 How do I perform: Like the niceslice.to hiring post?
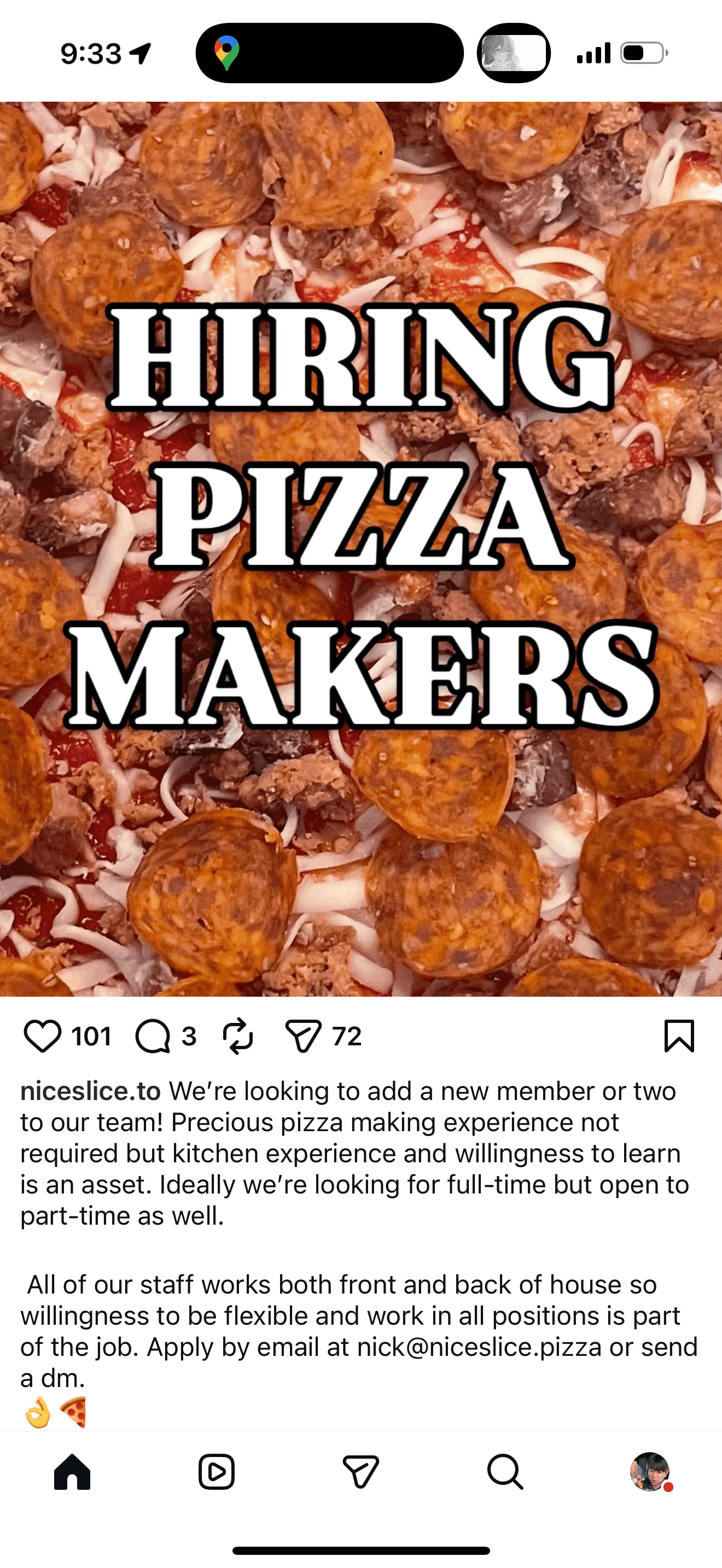42,1036
